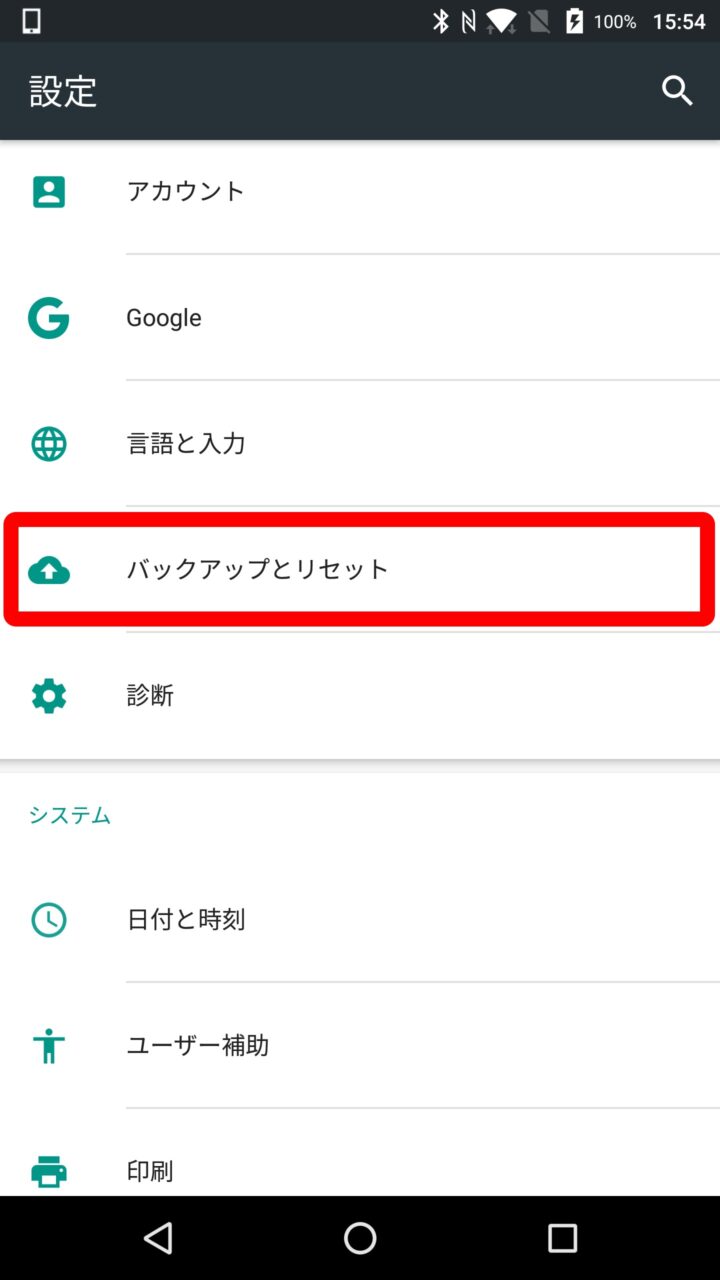Viewport: 720px width, 1280px height.
Task: Open the Google settings row
Action: coord(164,318)
